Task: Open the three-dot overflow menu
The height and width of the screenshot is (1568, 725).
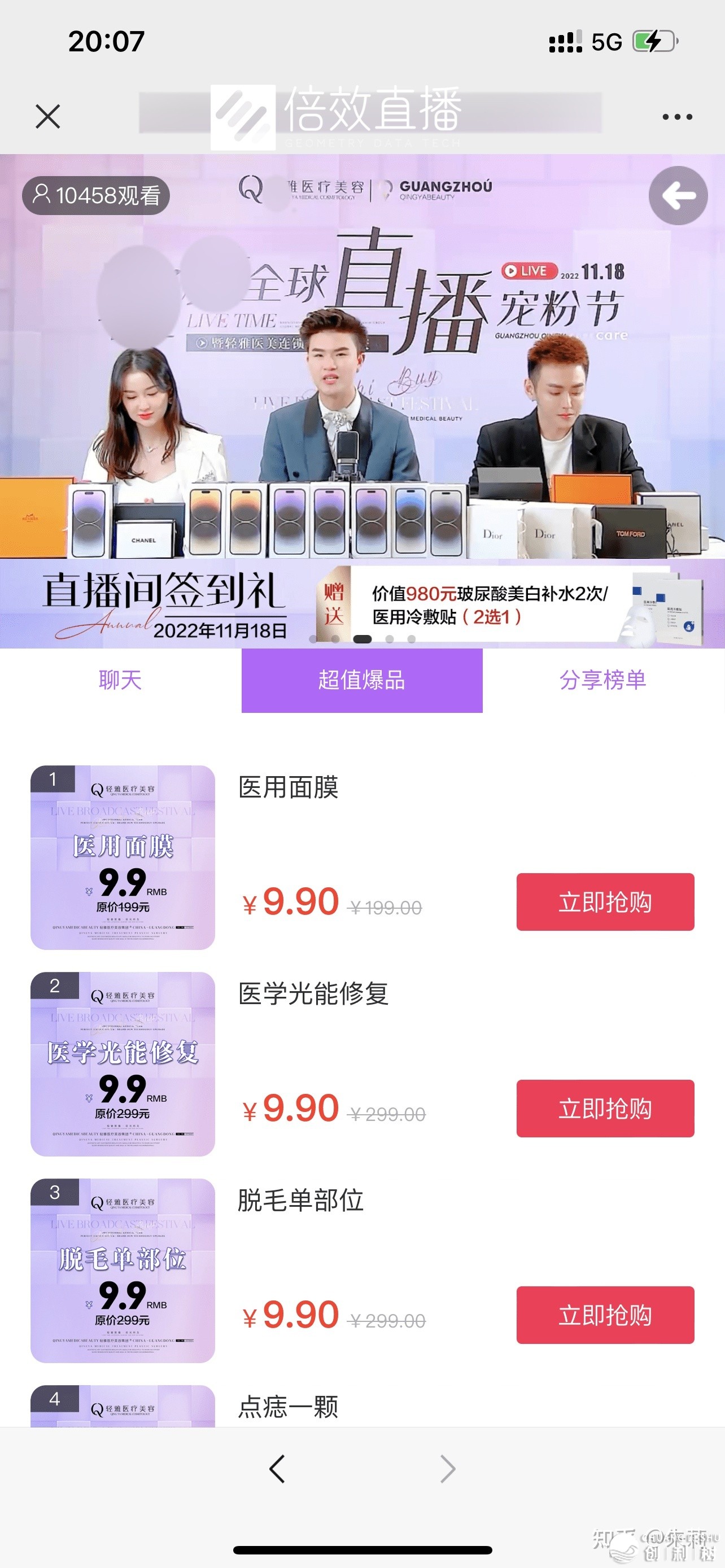Action: [x=677, y=117]
